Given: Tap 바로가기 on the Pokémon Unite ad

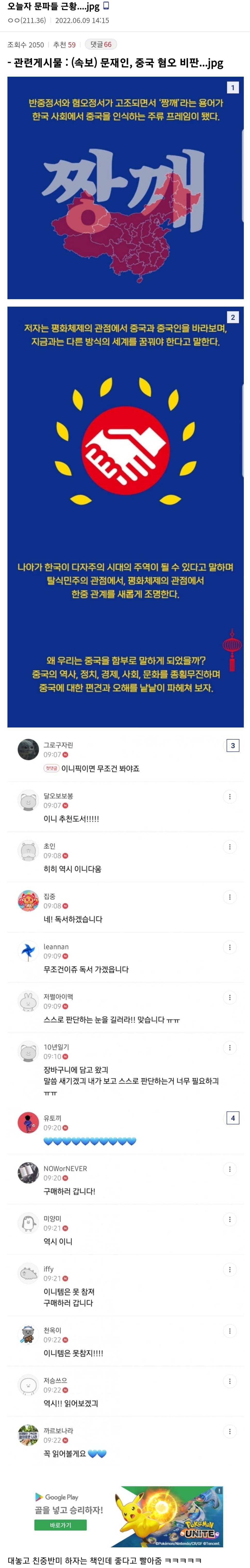Looking at the screenshot, I should [60, 1525].
